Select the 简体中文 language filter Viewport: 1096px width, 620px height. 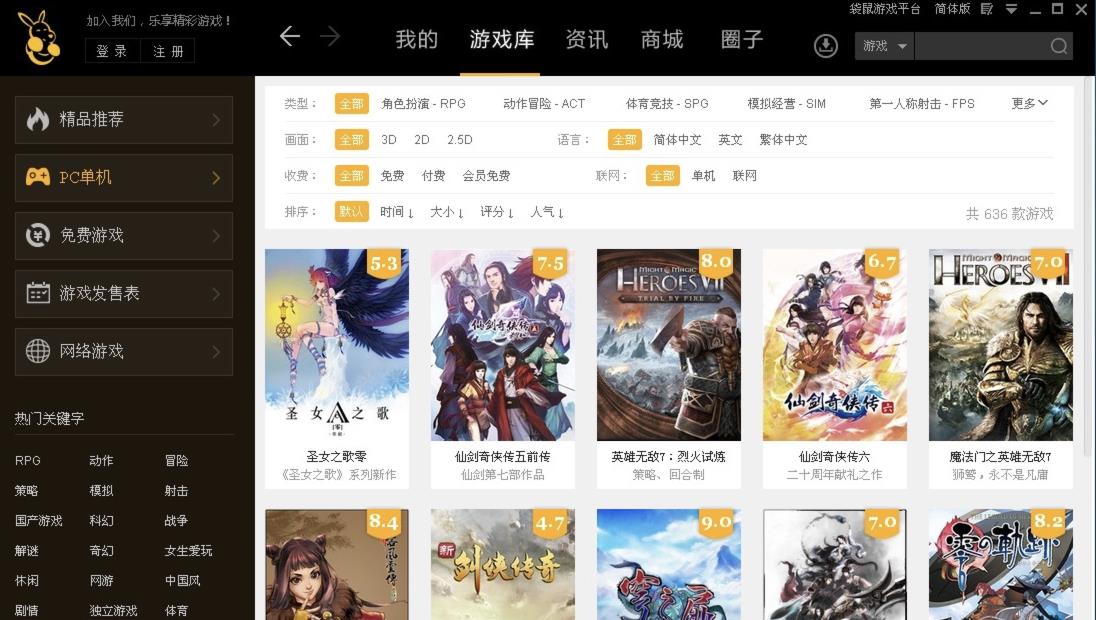[x=677, y=140]
